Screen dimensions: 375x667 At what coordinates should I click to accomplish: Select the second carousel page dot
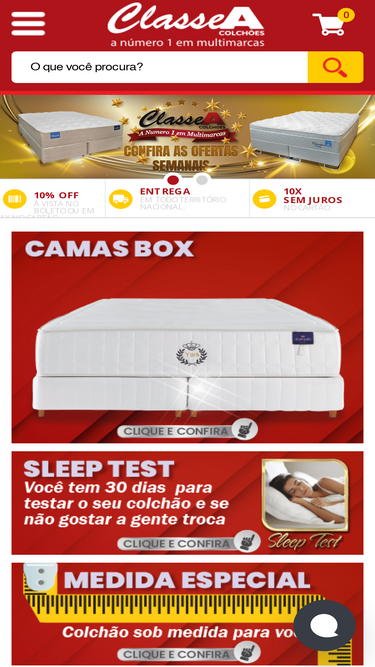(x=202, y=180)
